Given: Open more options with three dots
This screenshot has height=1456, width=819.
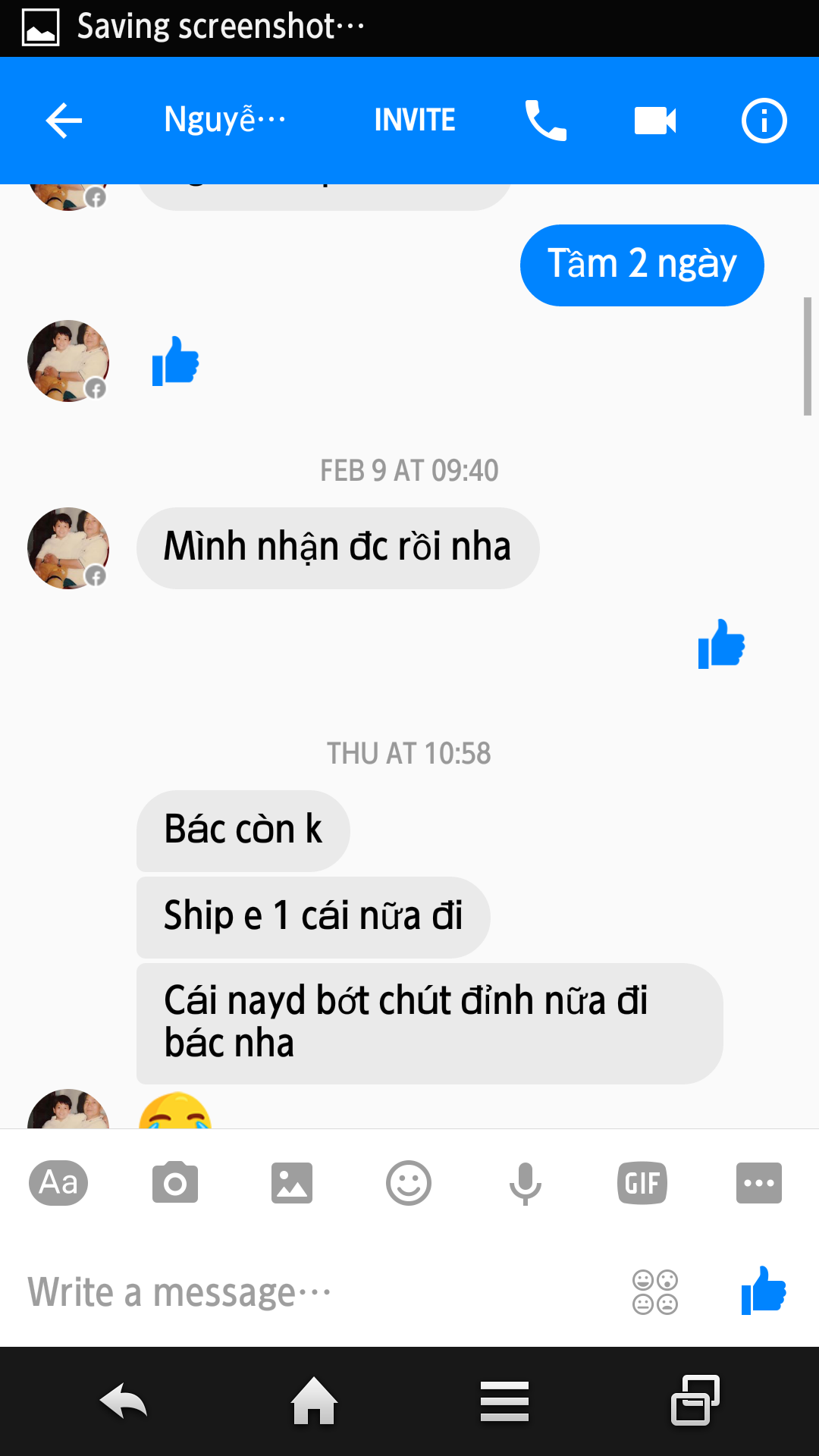Looking at the screenshot, I should [759, 1183].
